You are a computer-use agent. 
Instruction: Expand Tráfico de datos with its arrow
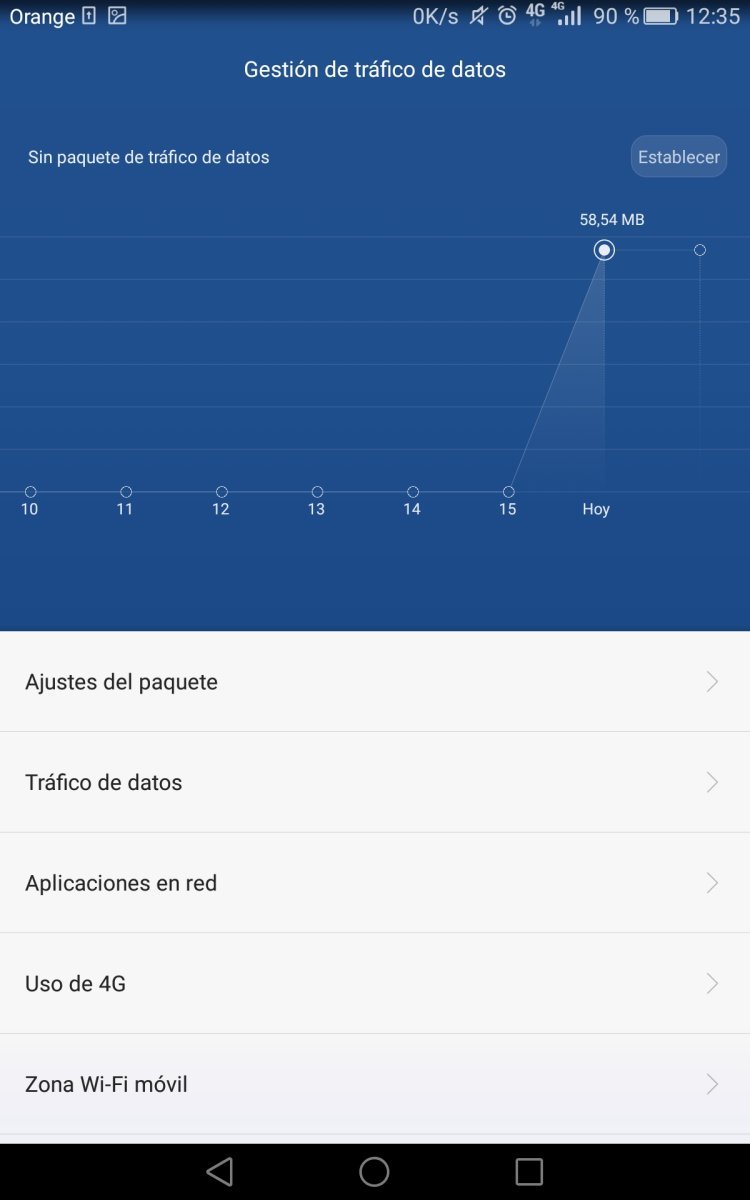(711, 782)
